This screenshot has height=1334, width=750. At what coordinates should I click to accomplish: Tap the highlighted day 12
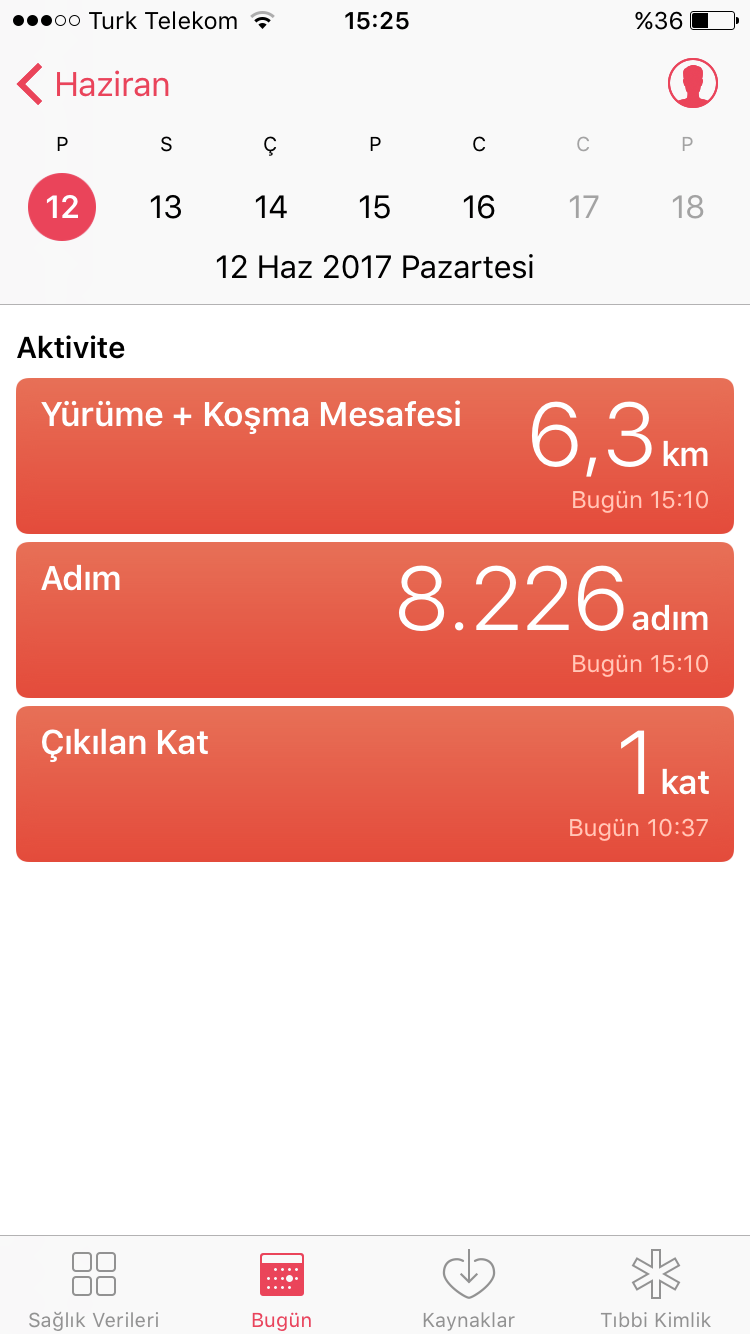click(62, 207)
